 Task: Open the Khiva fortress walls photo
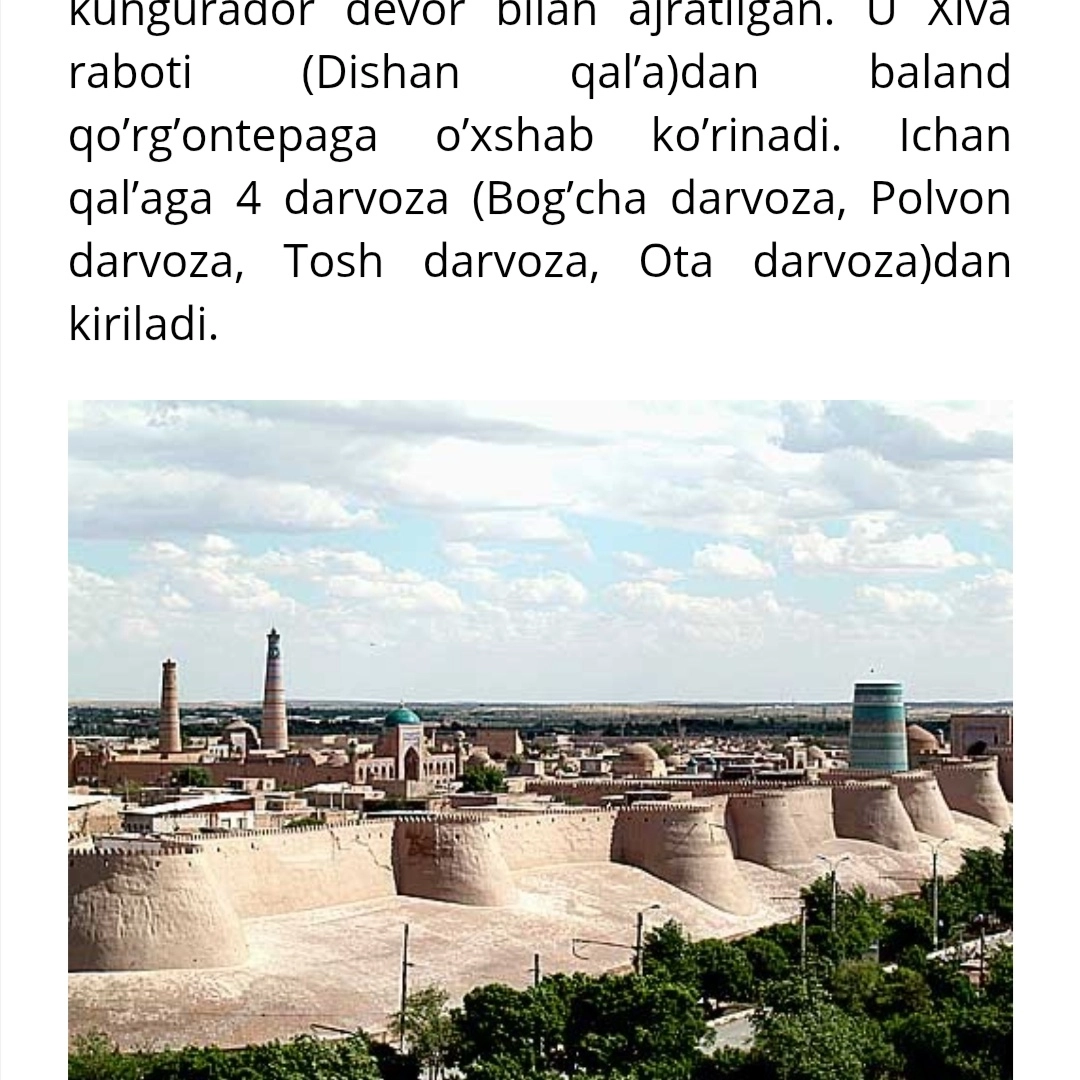click(540, 740)
